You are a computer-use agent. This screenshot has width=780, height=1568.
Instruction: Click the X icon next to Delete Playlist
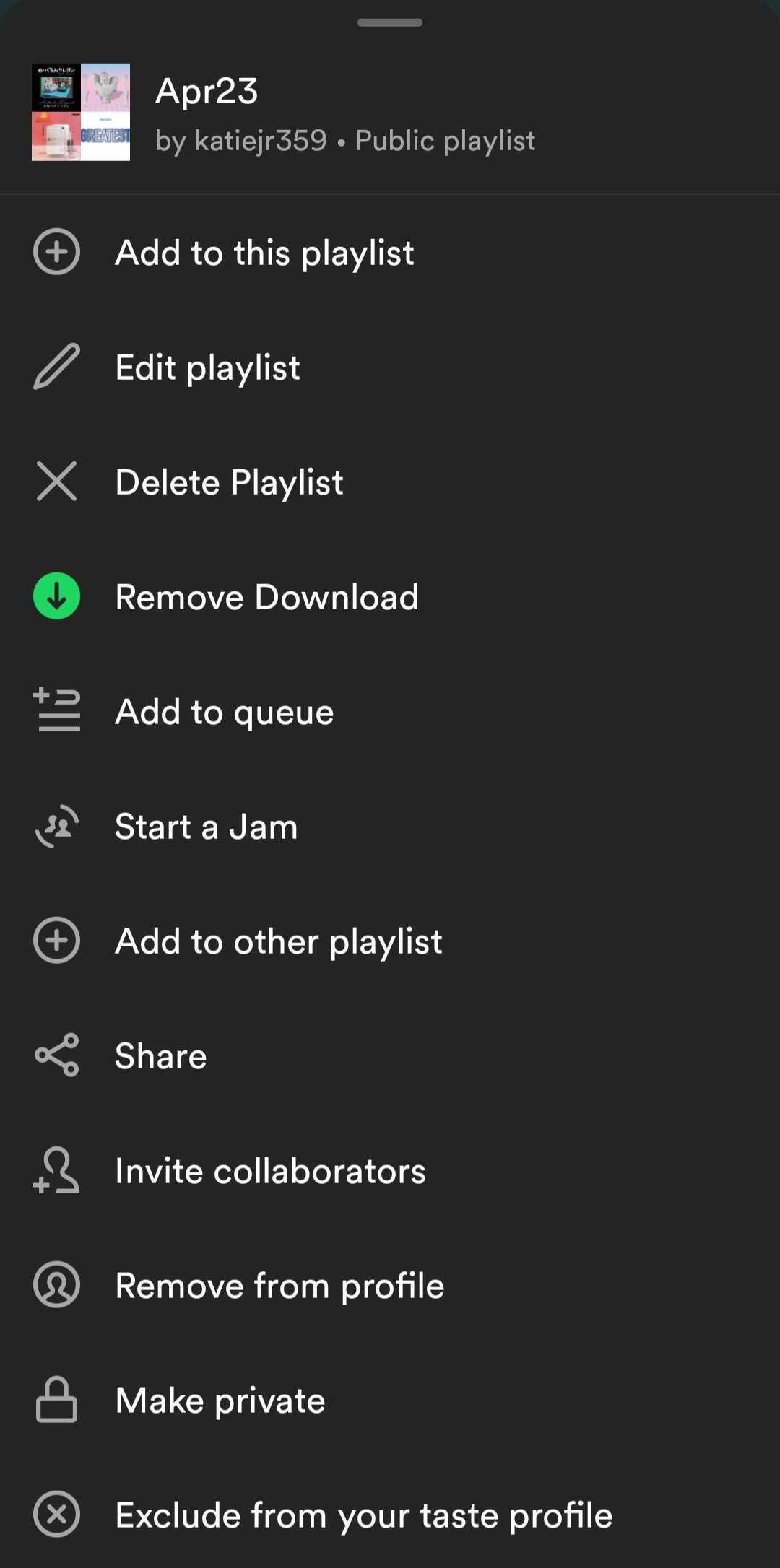point(56,482)
